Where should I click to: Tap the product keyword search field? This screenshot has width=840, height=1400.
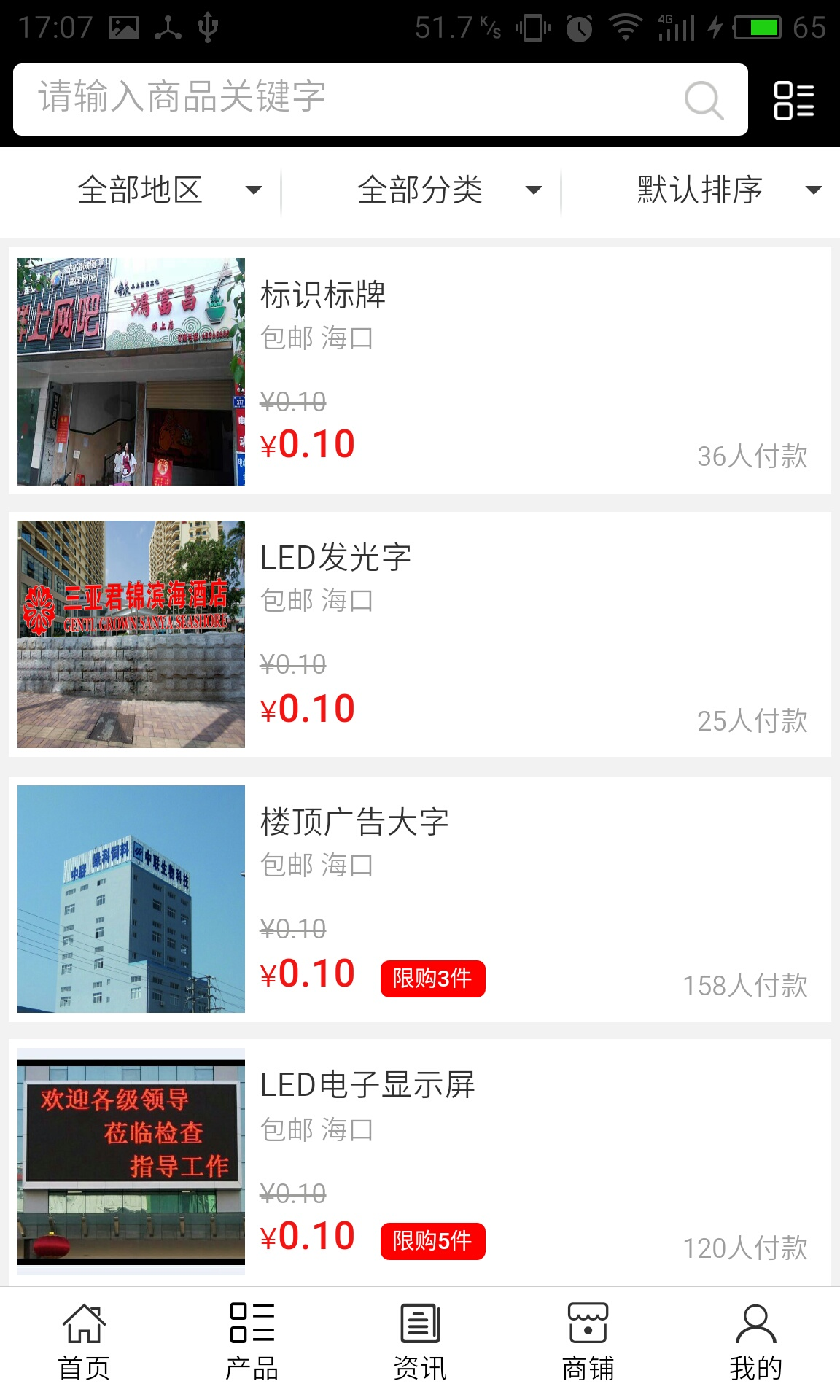pos(350,98)
